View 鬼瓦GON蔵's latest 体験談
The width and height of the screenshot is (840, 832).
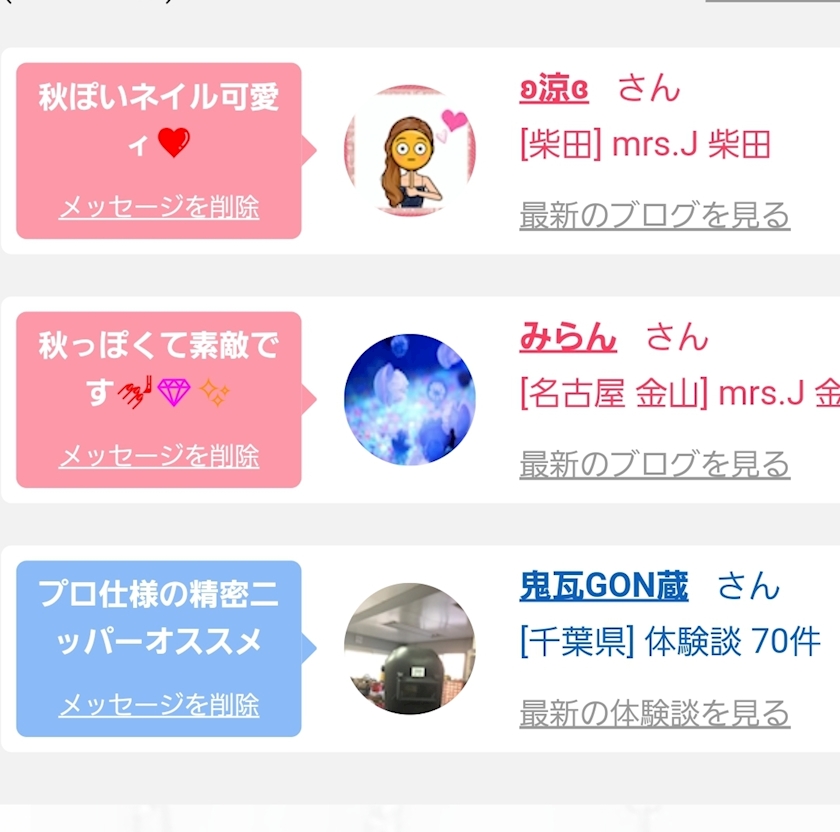pos(655,713)
